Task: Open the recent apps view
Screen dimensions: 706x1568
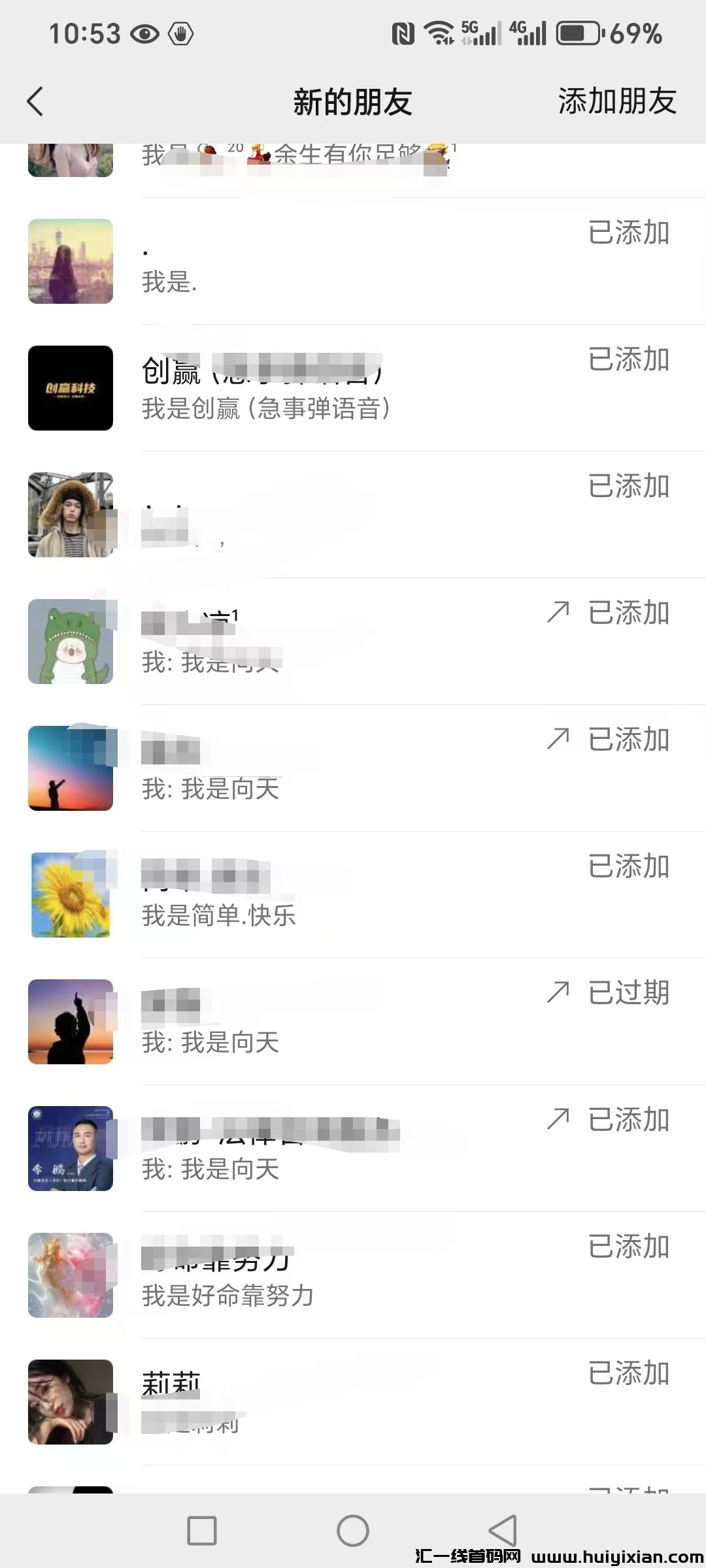Action: [202, 1531]
